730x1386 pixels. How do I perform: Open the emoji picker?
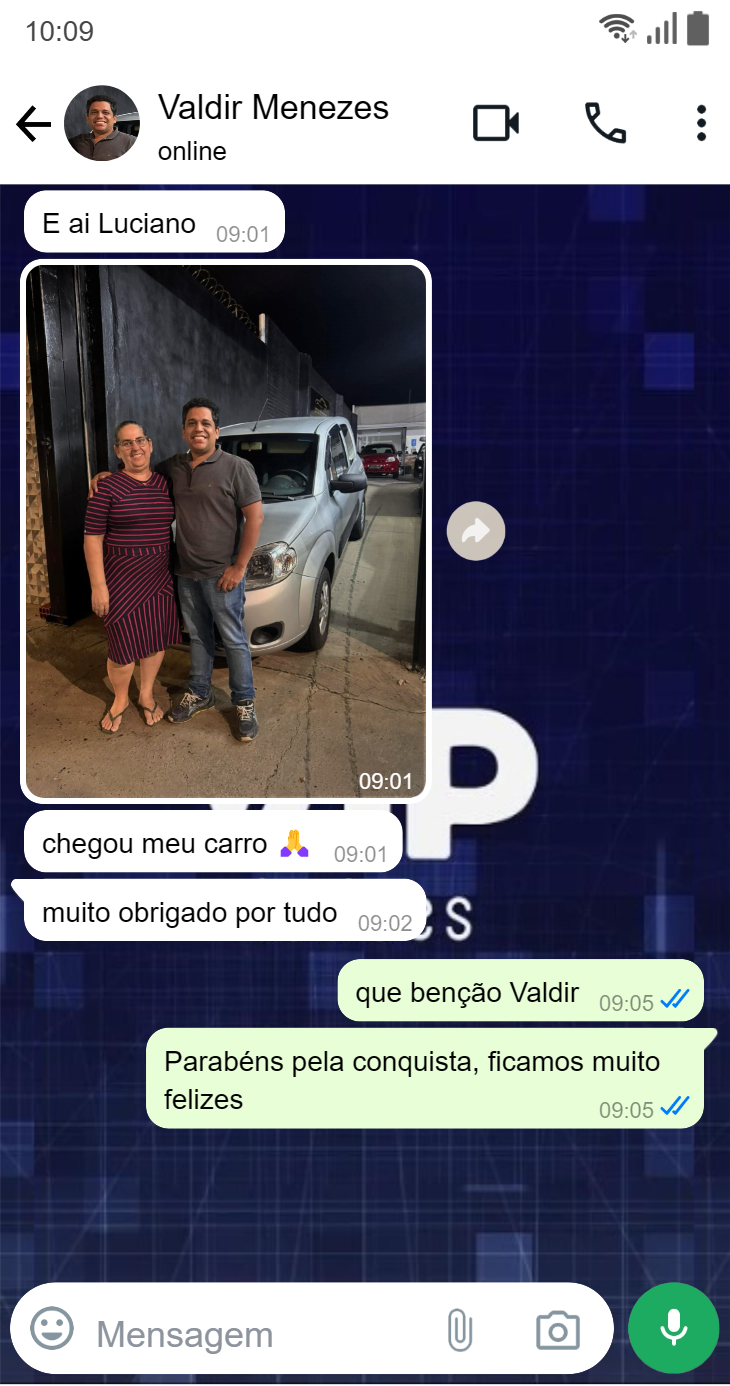[52, 1329]
